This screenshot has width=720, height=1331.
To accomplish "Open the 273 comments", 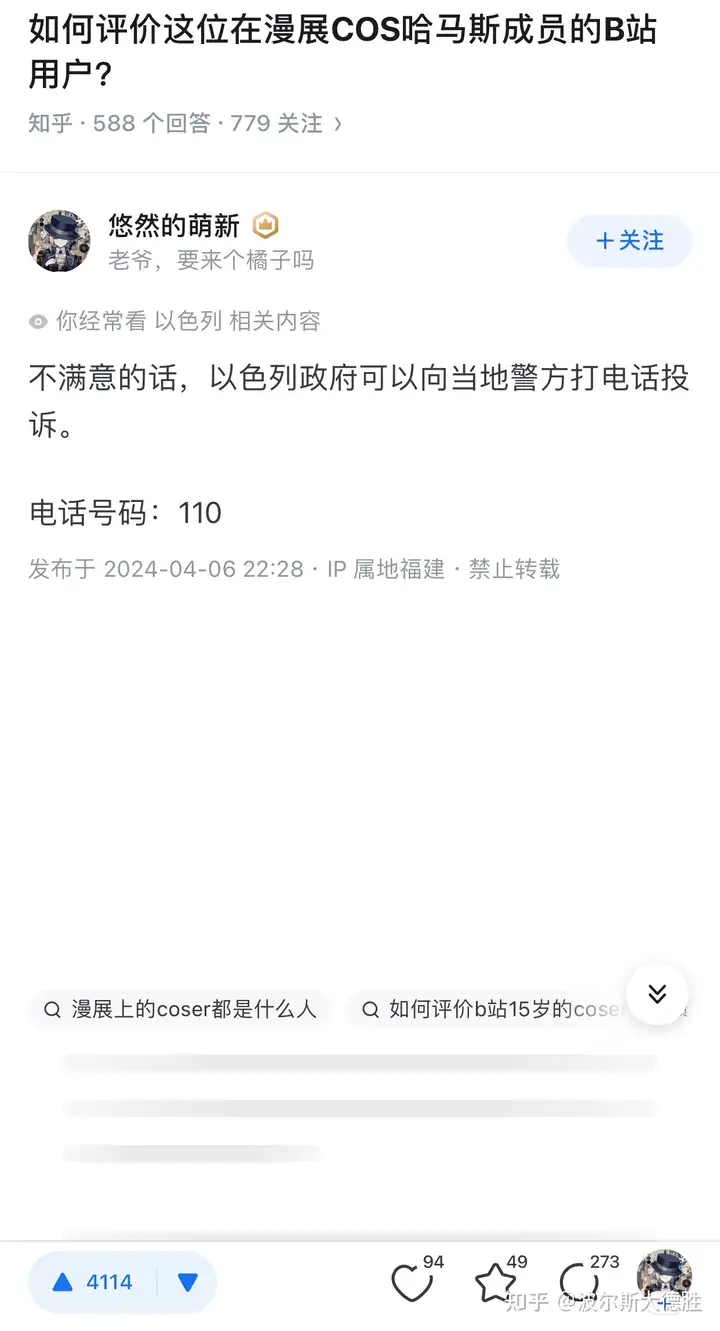I will click(x=578, y=1280).
